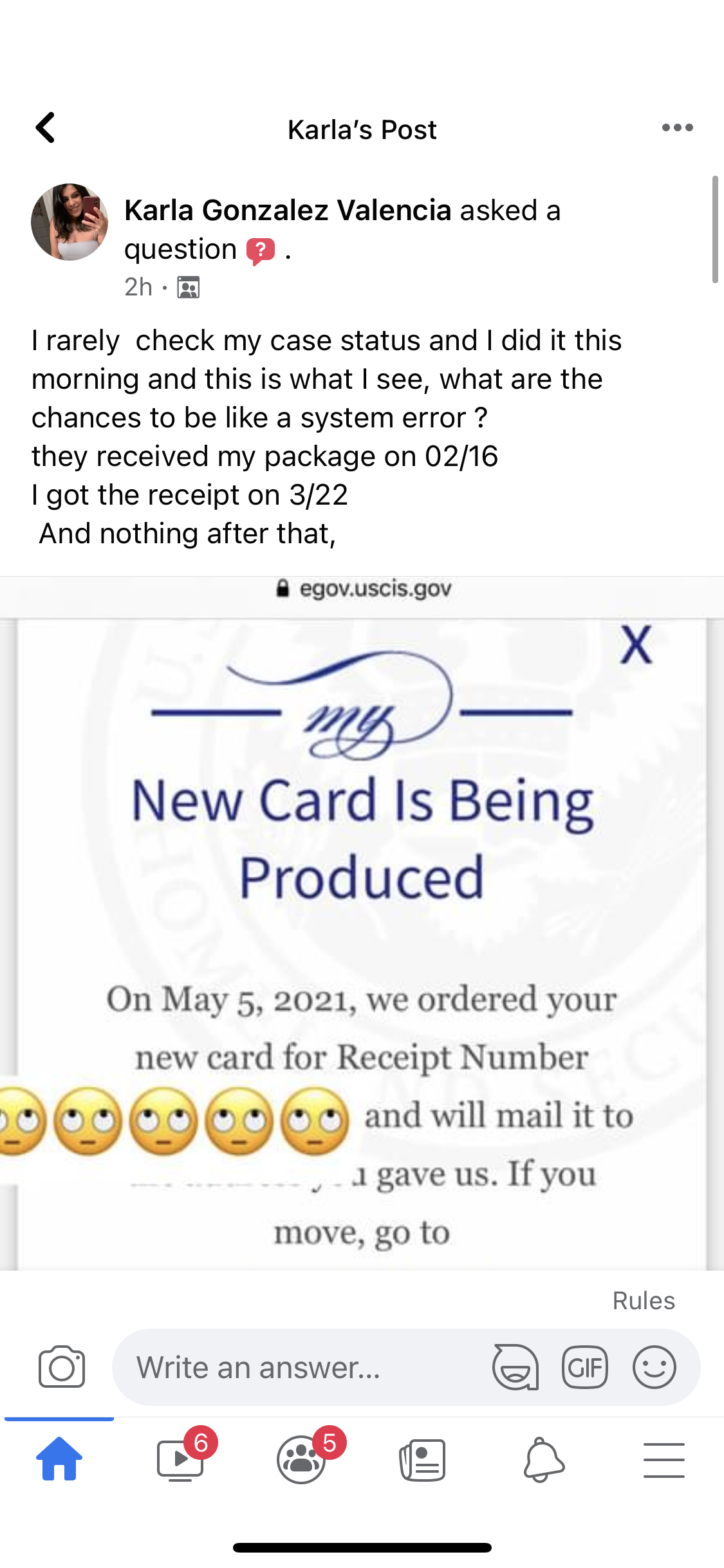Switch to the News tab

tap(422, 1460)
